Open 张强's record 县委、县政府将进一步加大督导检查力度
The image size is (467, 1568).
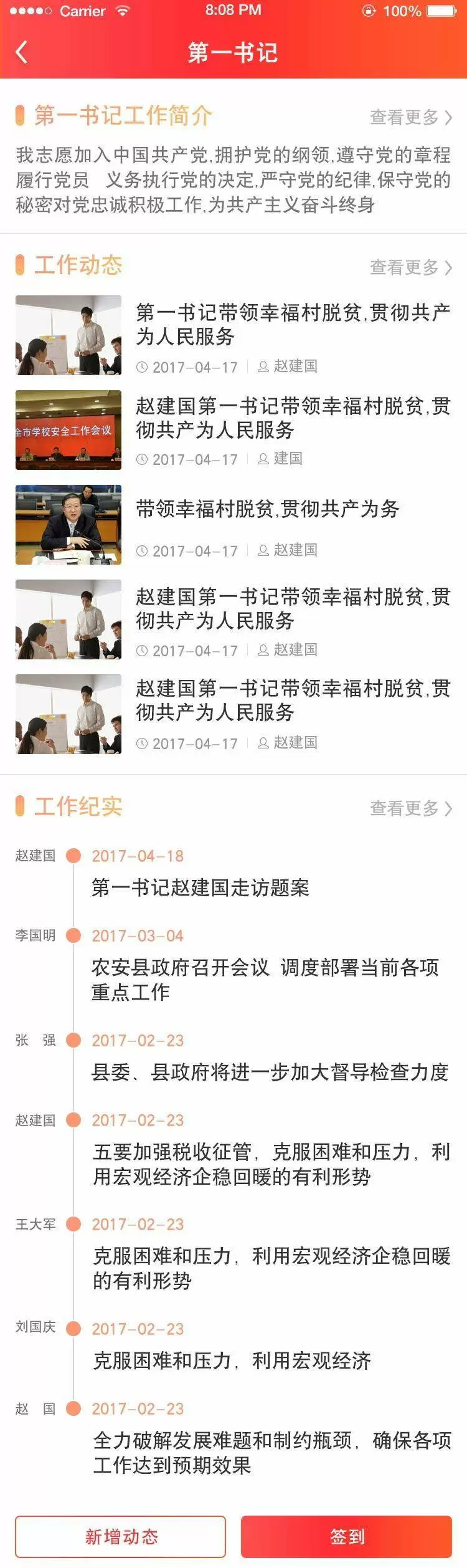pyautogui.click(x=270, y=1072)
